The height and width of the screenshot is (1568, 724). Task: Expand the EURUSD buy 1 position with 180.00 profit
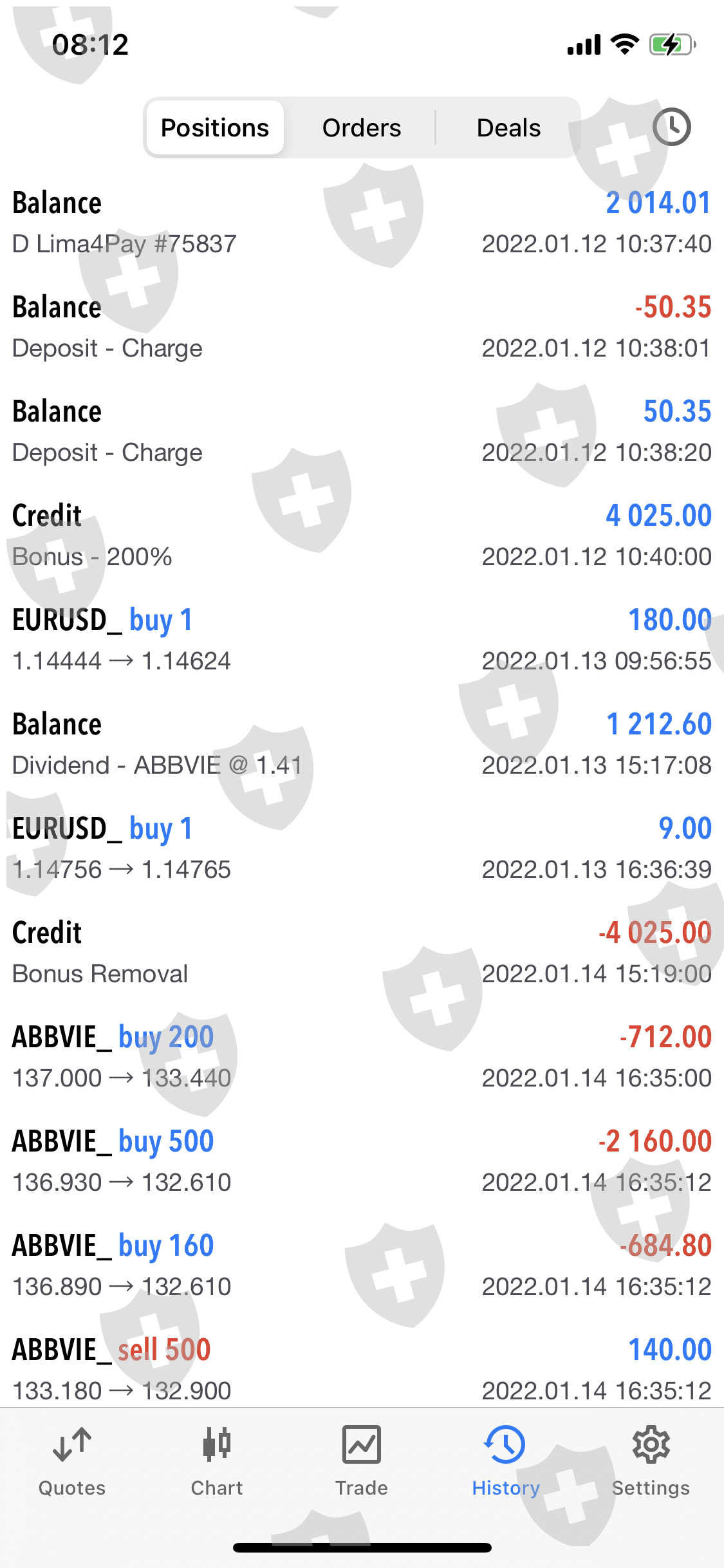click(x=362, y=640)
